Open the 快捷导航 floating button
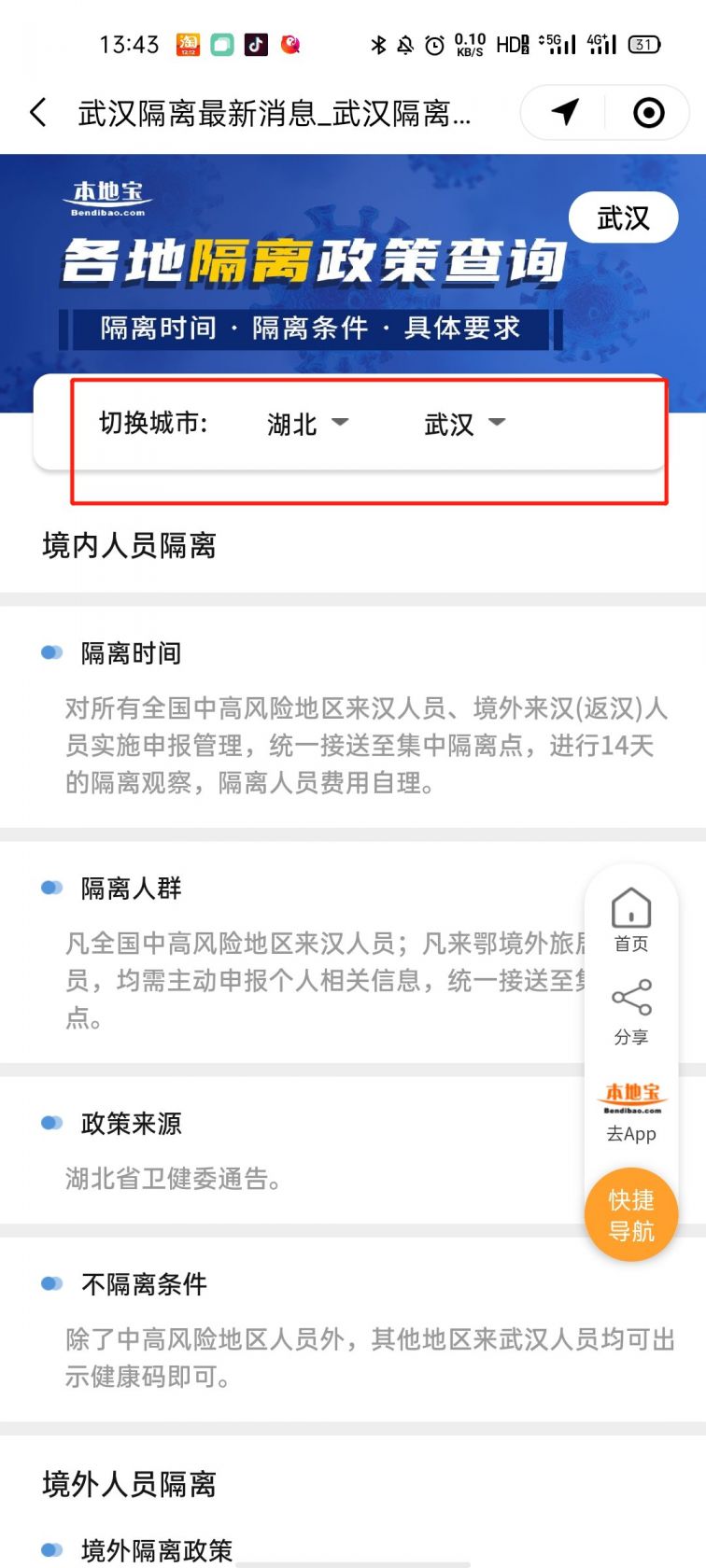 [x=631, y=1215]
